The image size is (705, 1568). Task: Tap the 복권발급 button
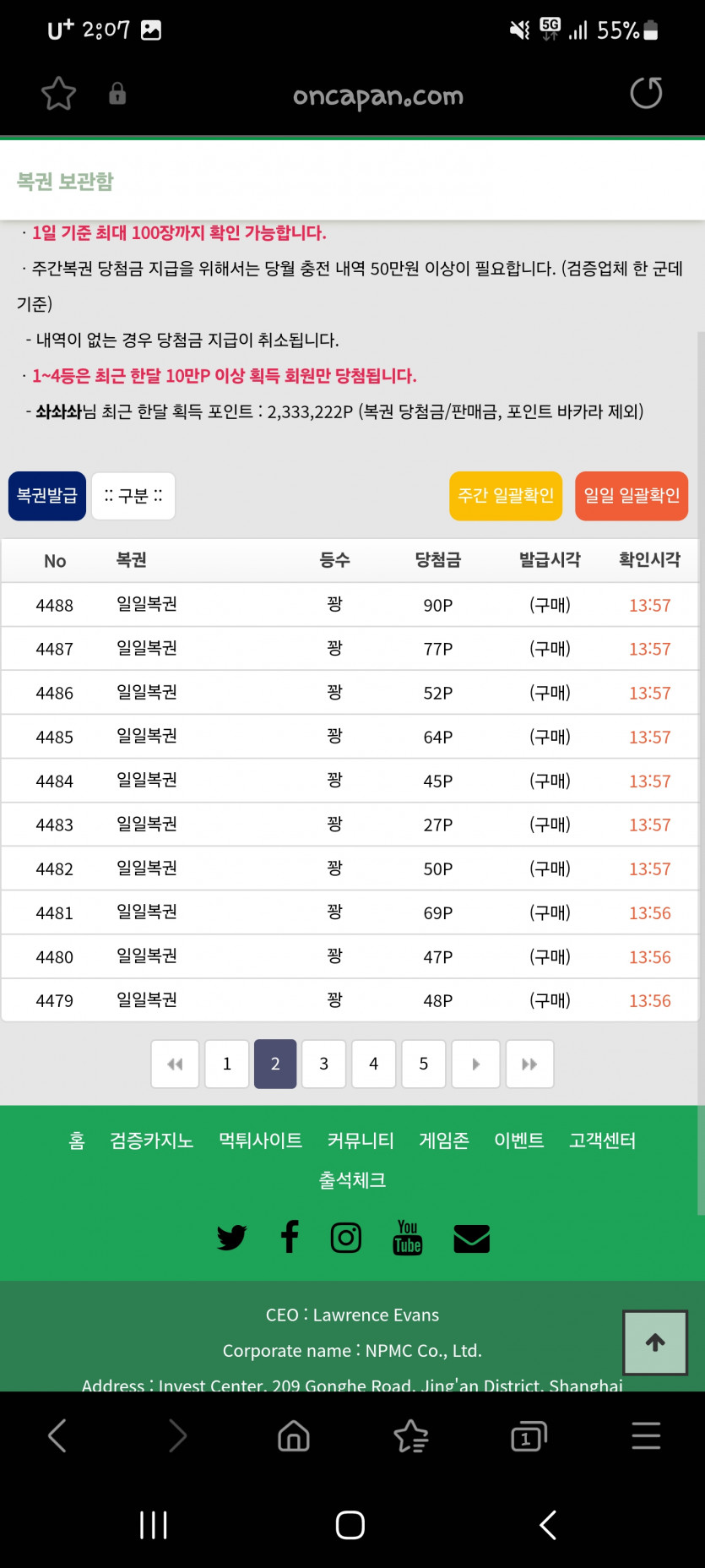click(47, 496)
